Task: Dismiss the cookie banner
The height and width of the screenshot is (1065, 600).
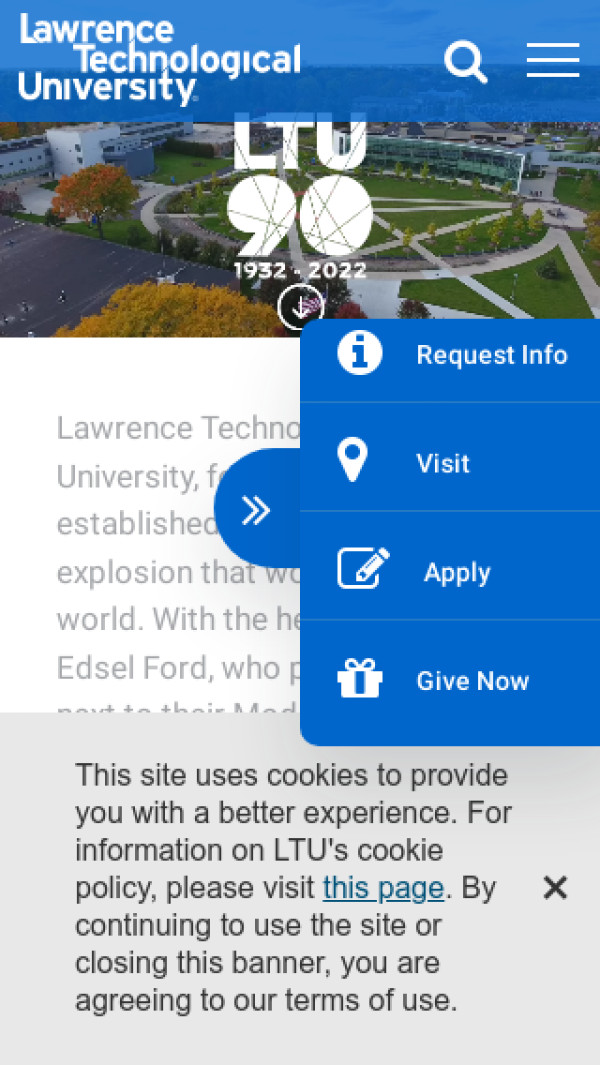Action: pos(555,887)
